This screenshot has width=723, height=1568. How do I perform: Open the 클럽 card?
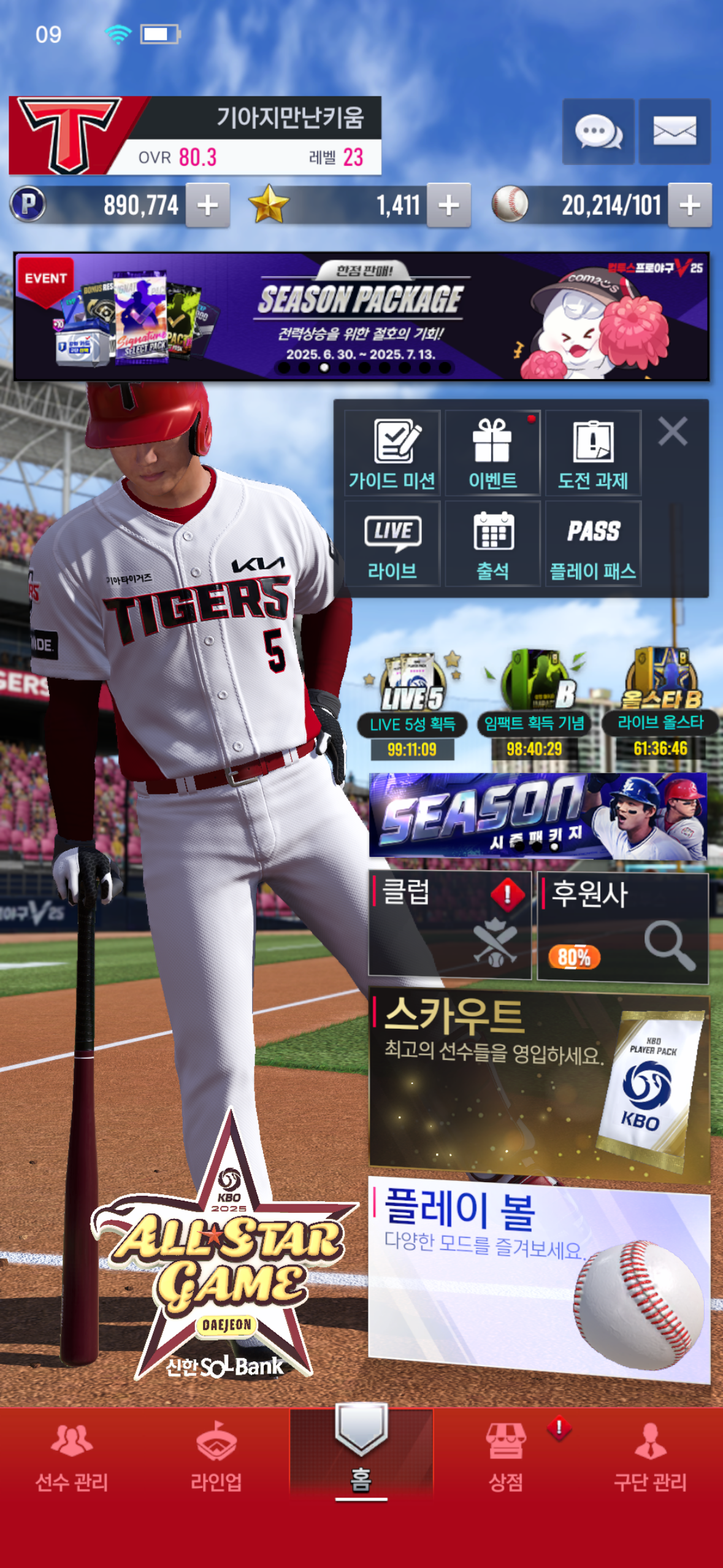pos(449,924)
